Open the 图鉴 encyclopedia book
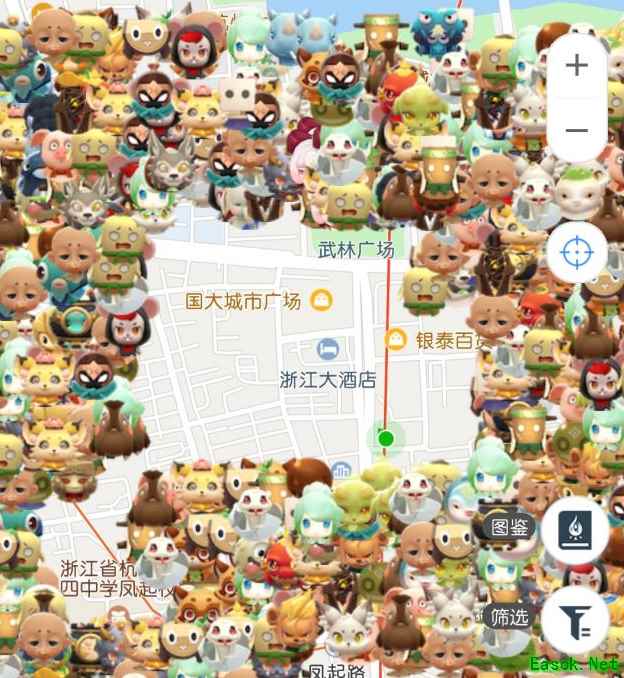 [576, 530]
